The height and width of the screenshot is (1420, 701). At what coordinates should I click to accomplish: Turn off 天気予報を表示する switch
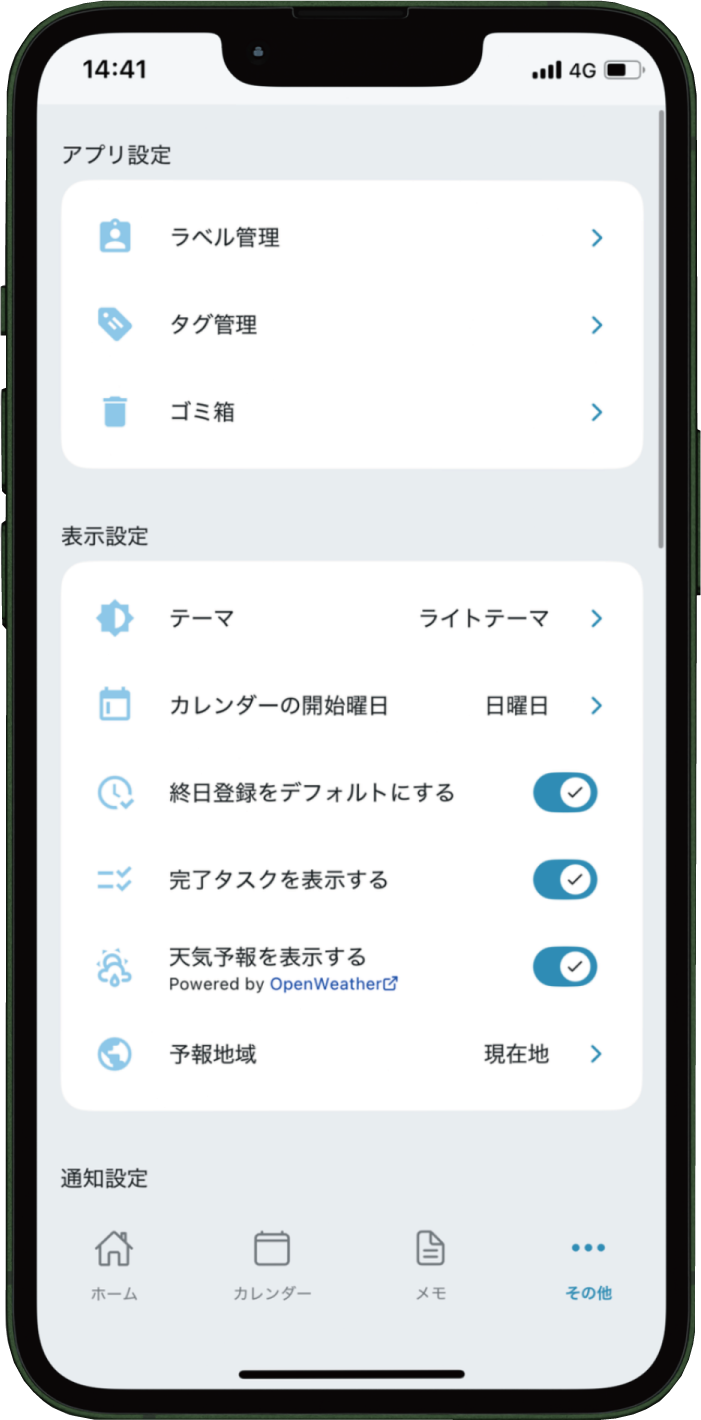tap(564, 967)
